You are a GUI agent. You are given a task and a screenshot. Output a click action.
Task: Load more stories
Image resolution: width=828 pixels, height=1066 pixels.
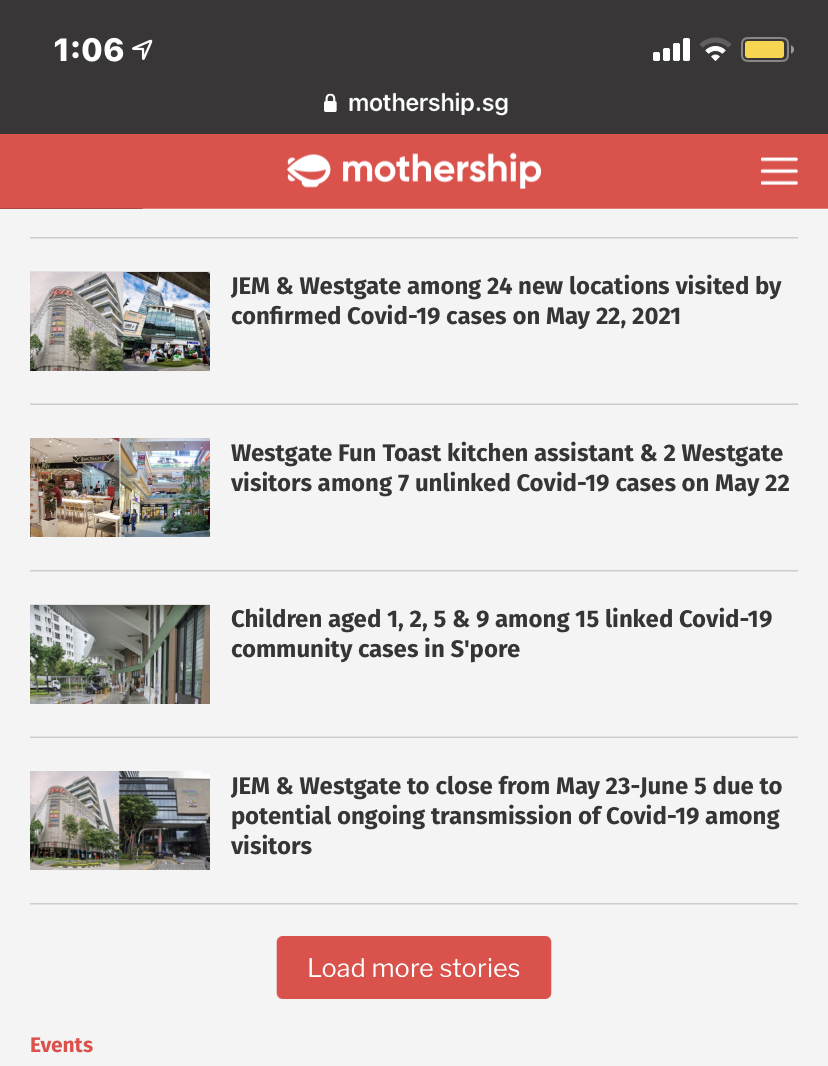[414, 968]
